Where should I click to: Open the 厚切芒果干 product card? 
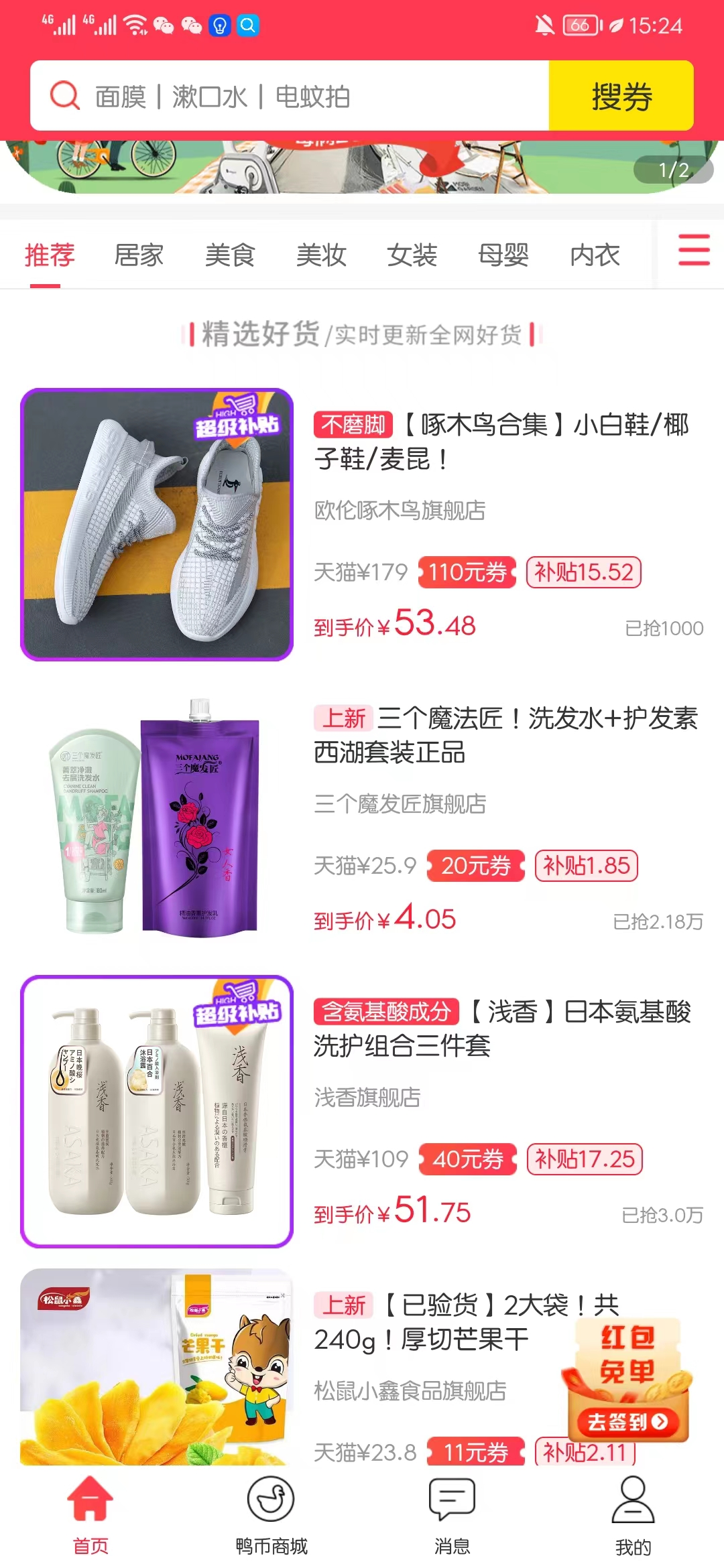pyautogui.click(x=268, y=1367)
